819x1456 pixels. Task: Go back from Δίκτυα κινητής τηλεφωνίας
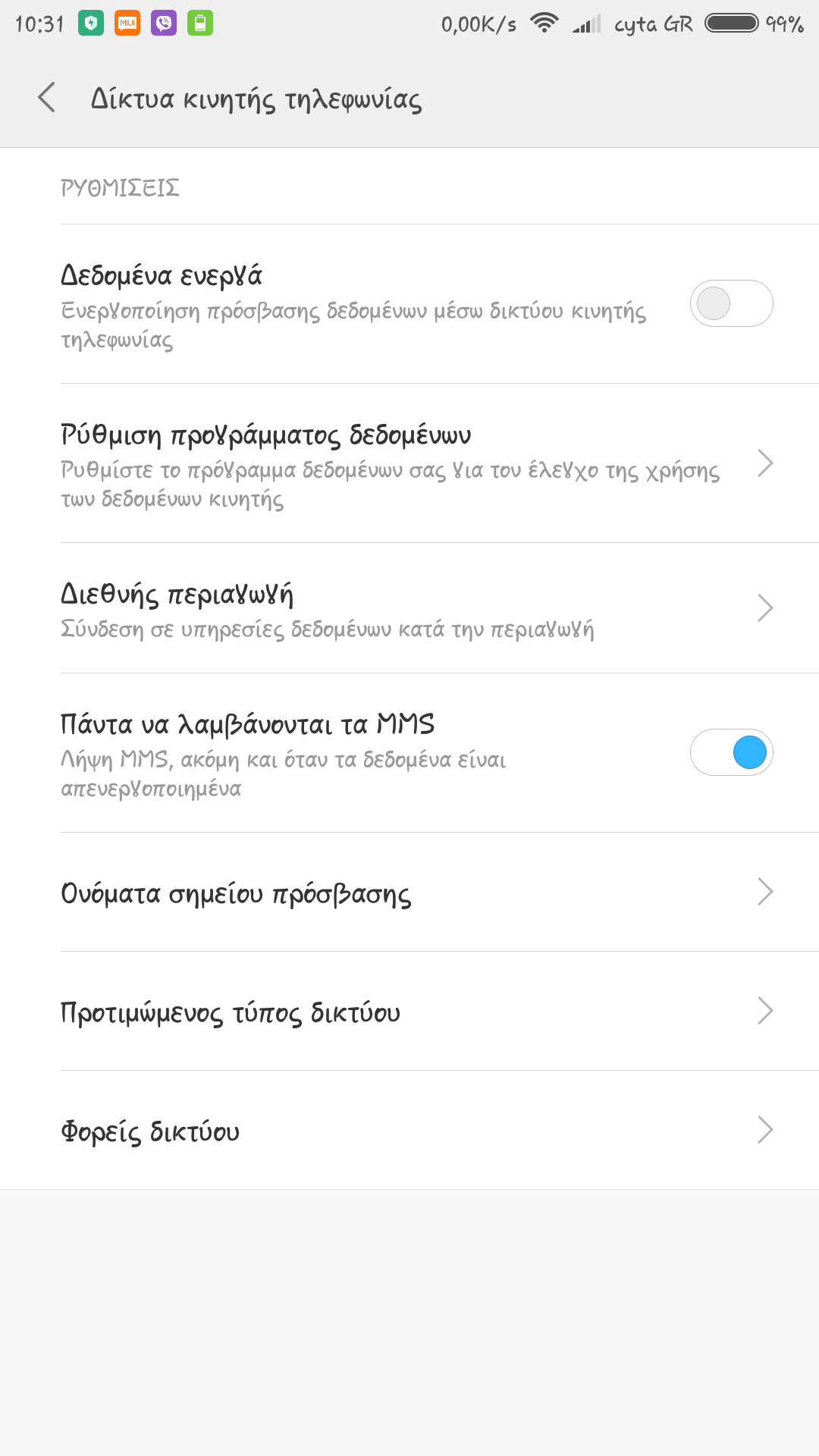click(x=47, y=98)
